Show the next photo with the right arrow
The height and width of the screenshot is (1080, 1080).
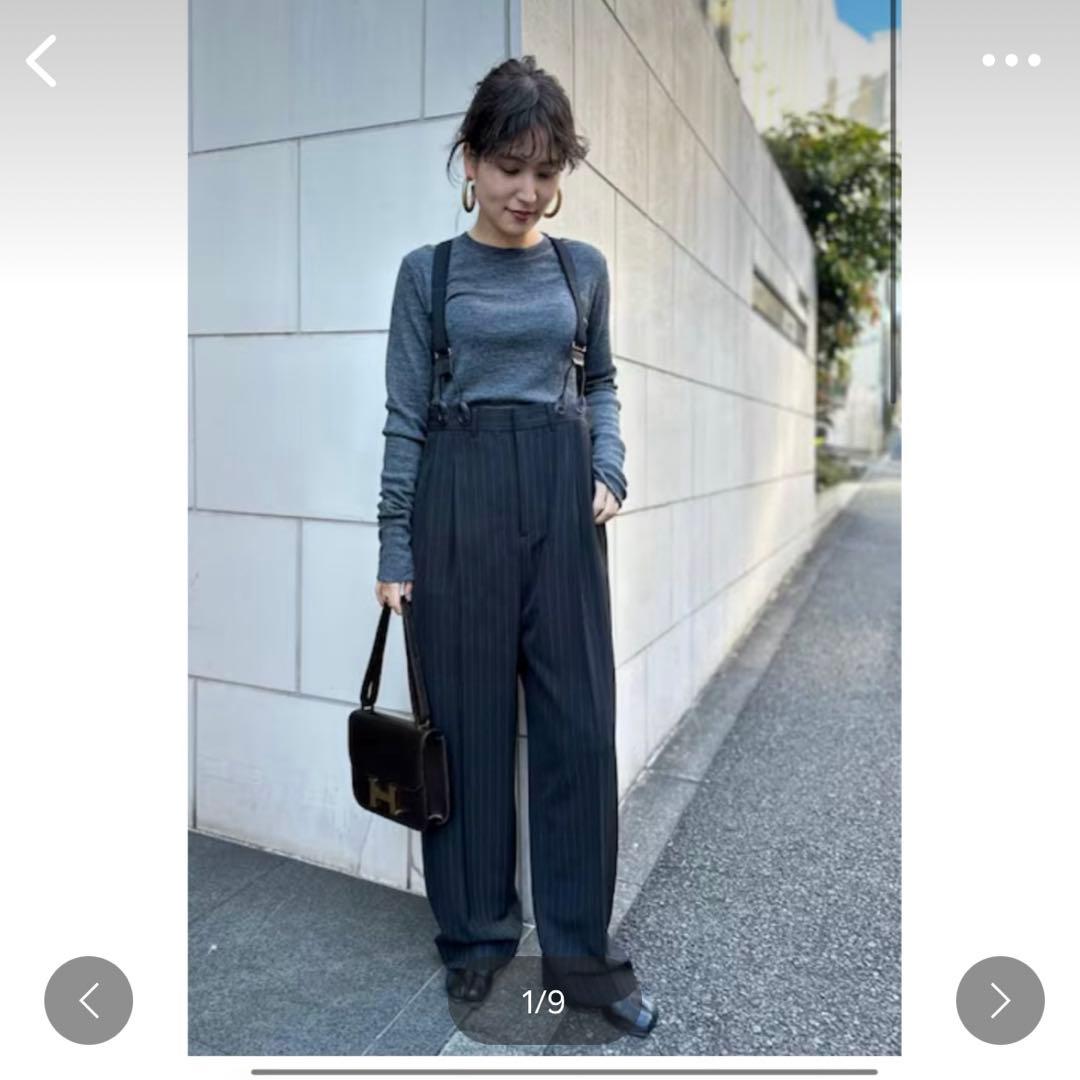point(999,1000)
